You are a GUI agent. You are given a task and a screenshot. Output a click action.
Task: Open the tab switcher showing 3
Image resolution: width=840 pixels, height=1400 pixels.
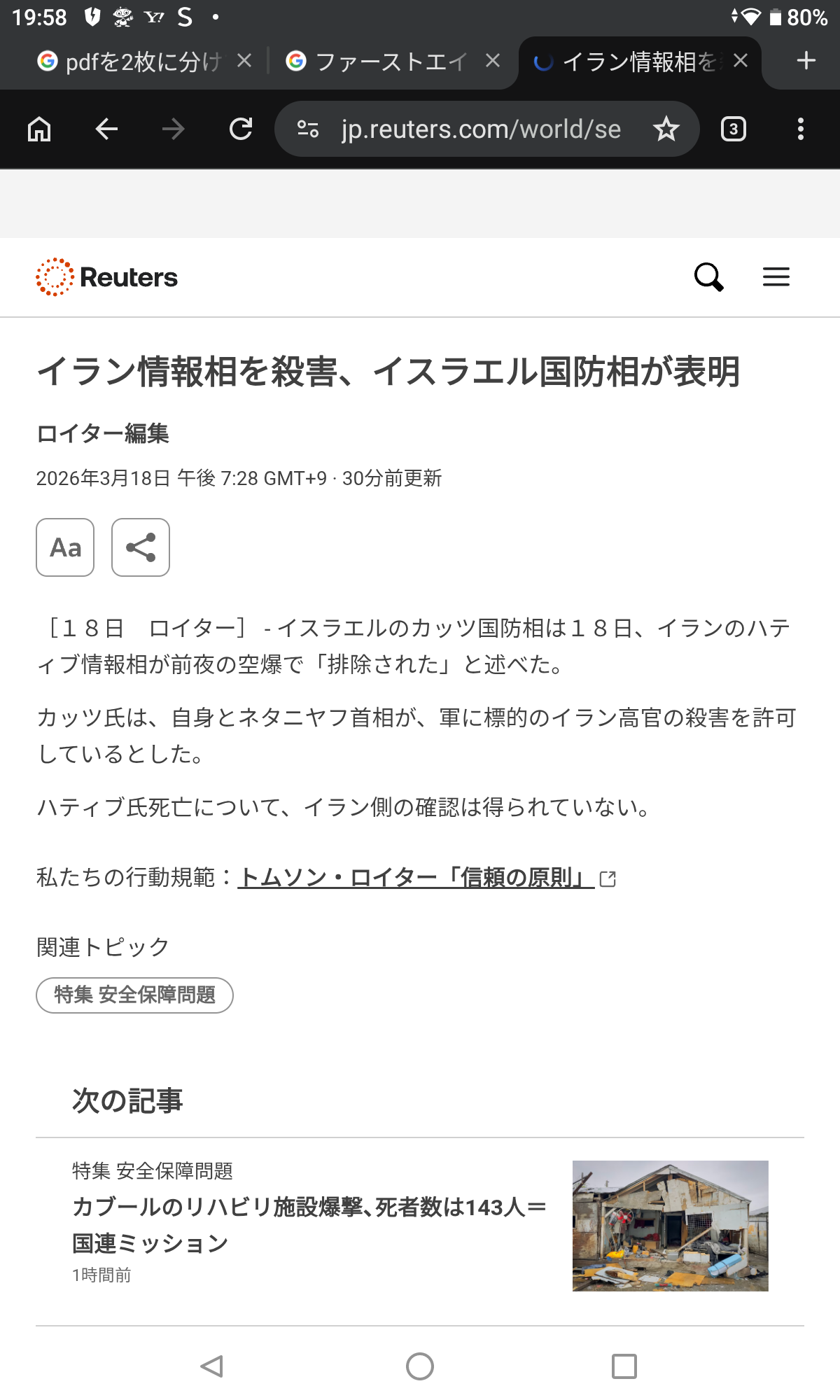733,129
